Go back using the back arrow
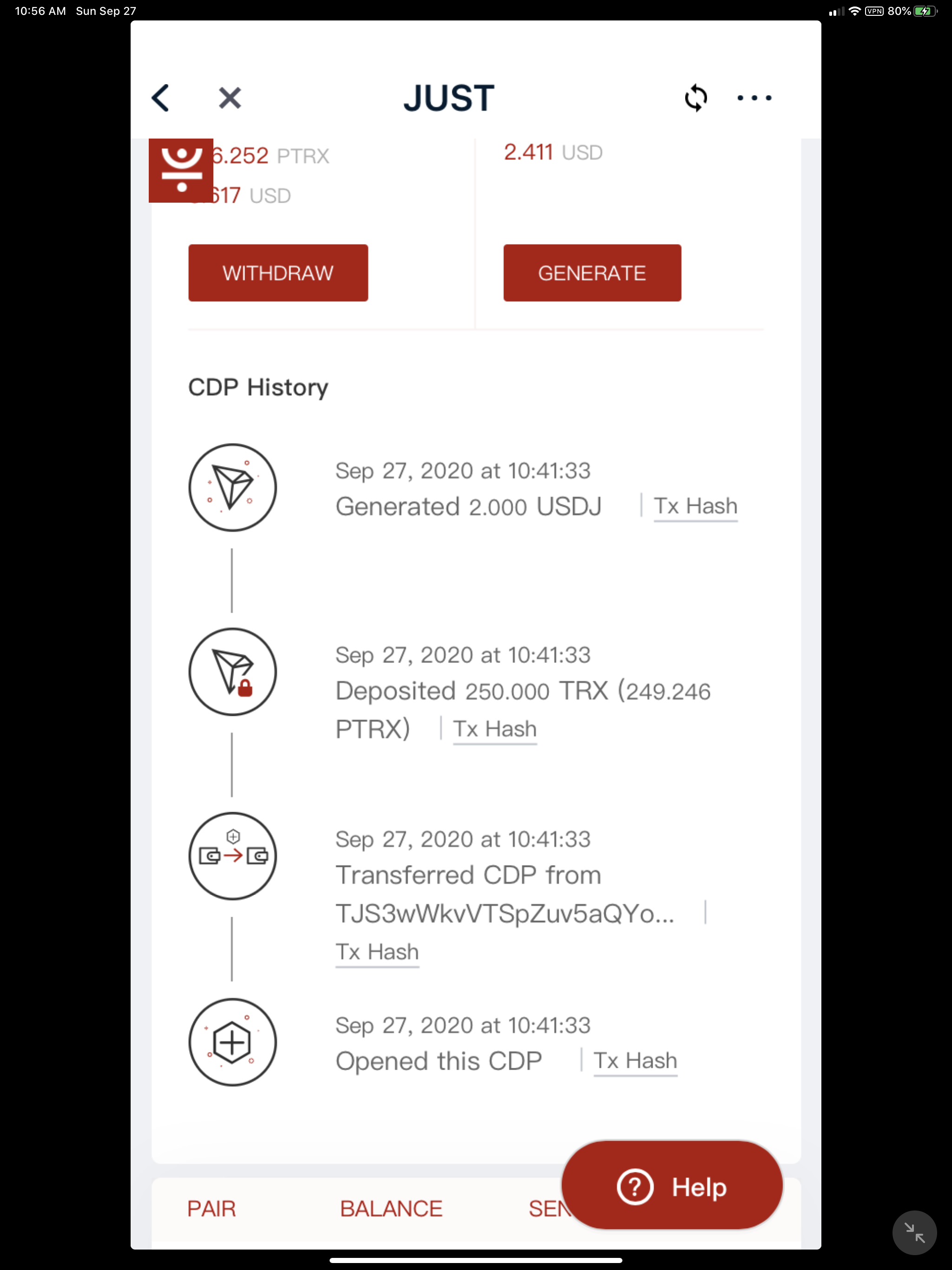Screen dimensions: 952x1270 160,98
